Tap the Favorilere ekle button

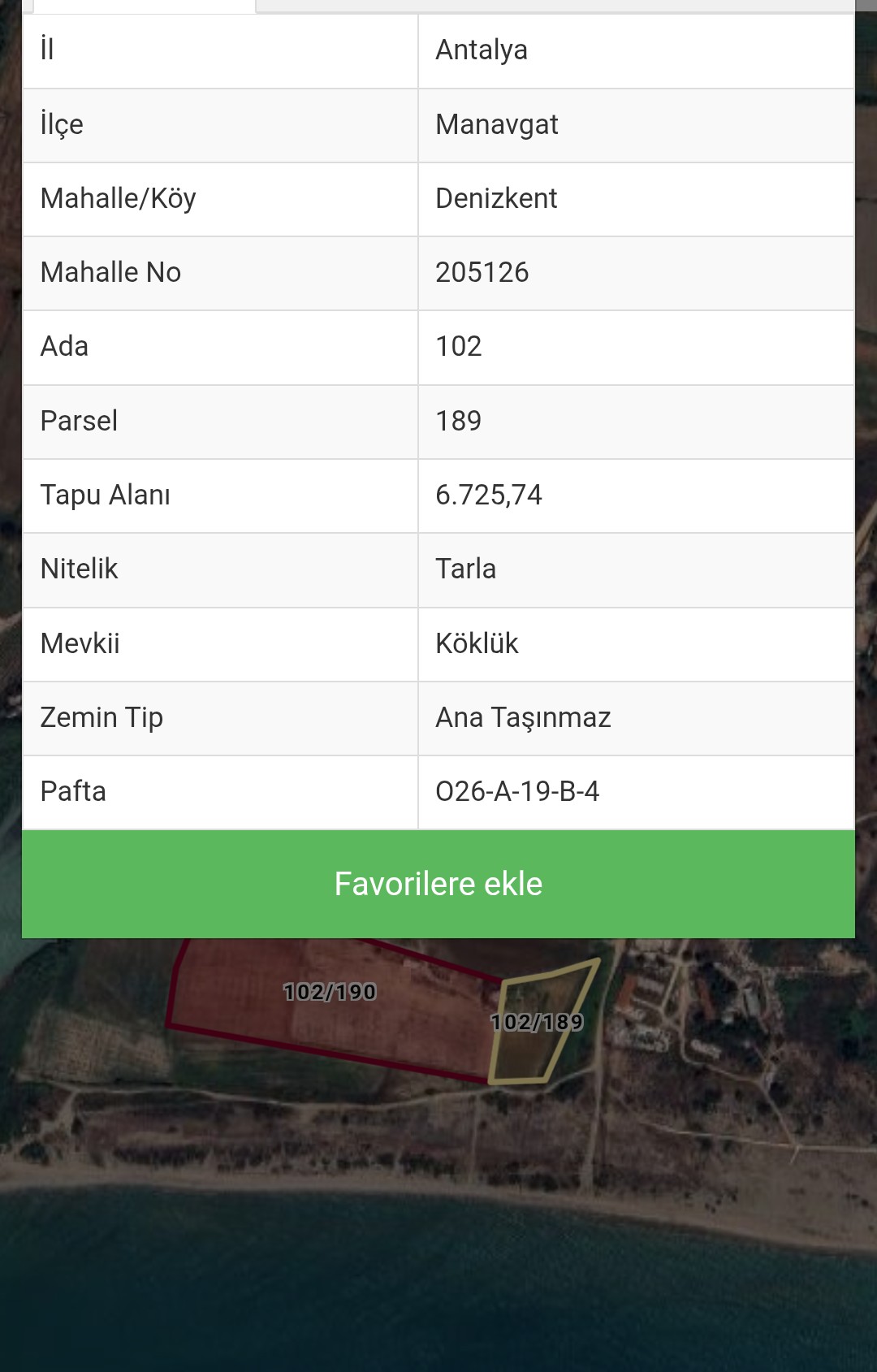[x=438, y=884]
